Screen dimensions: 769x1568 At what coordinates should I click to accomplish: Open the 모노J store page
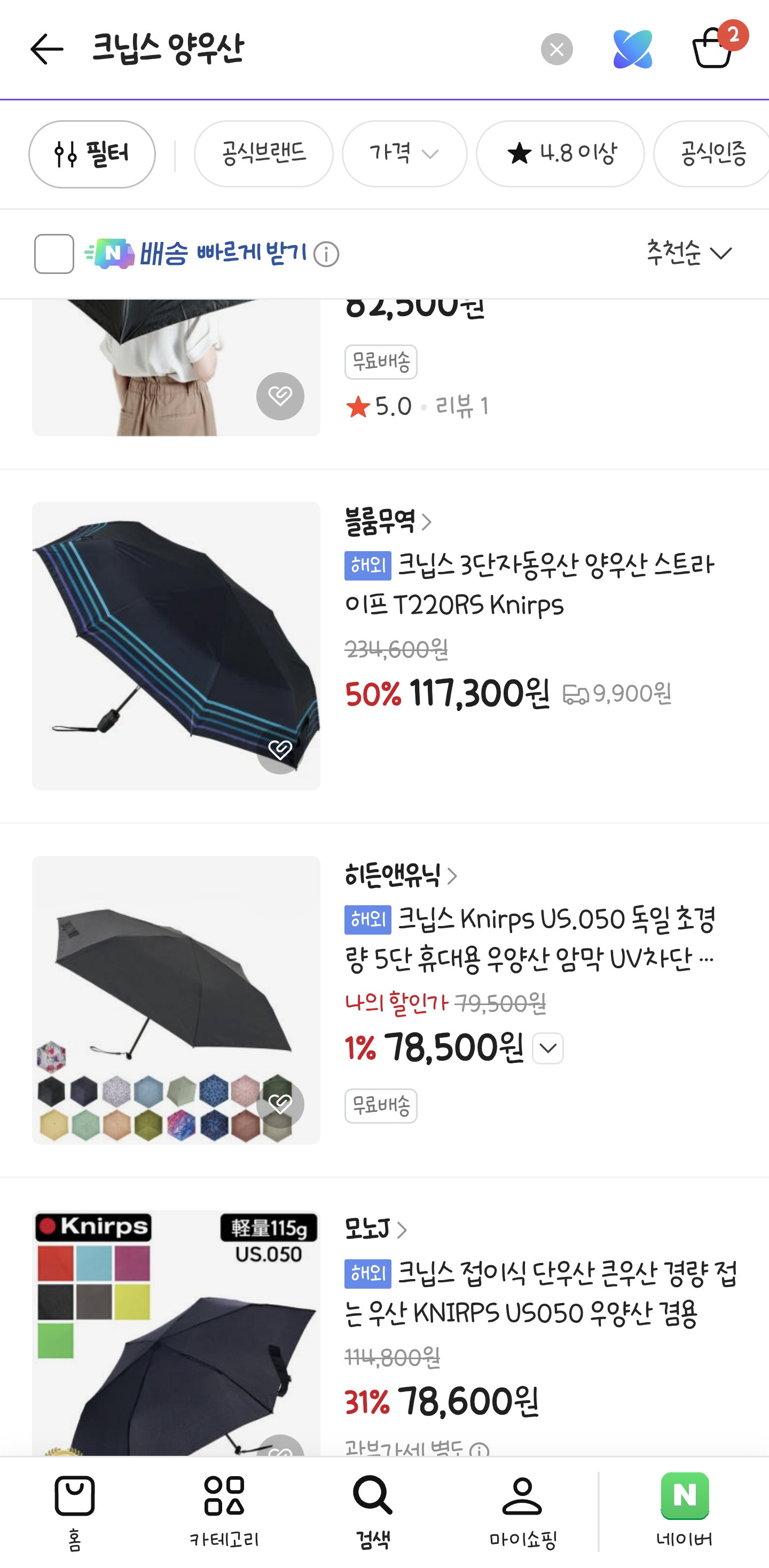(375, 1229)
